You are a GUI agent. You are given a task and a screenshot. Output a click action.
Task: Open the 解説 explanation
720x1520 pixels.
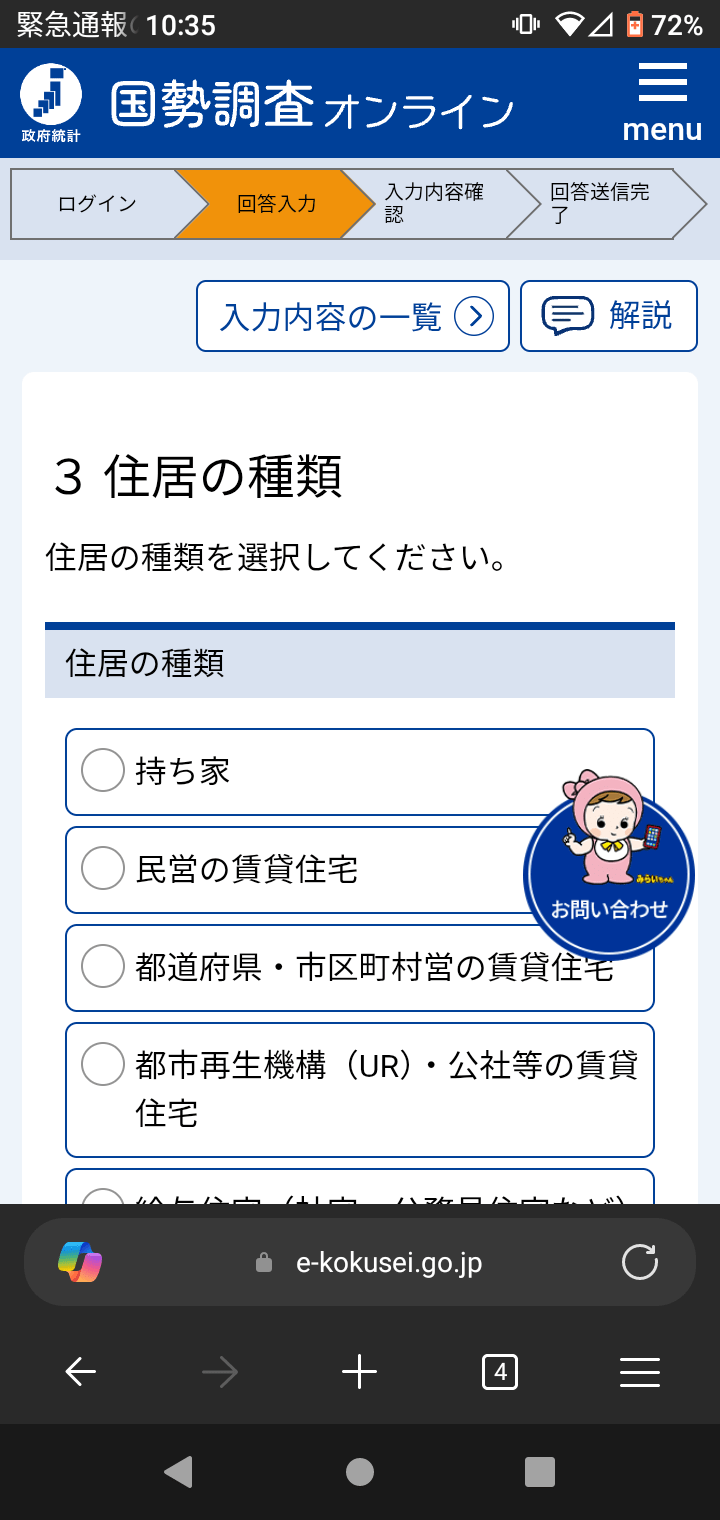(x=609, y=316)
